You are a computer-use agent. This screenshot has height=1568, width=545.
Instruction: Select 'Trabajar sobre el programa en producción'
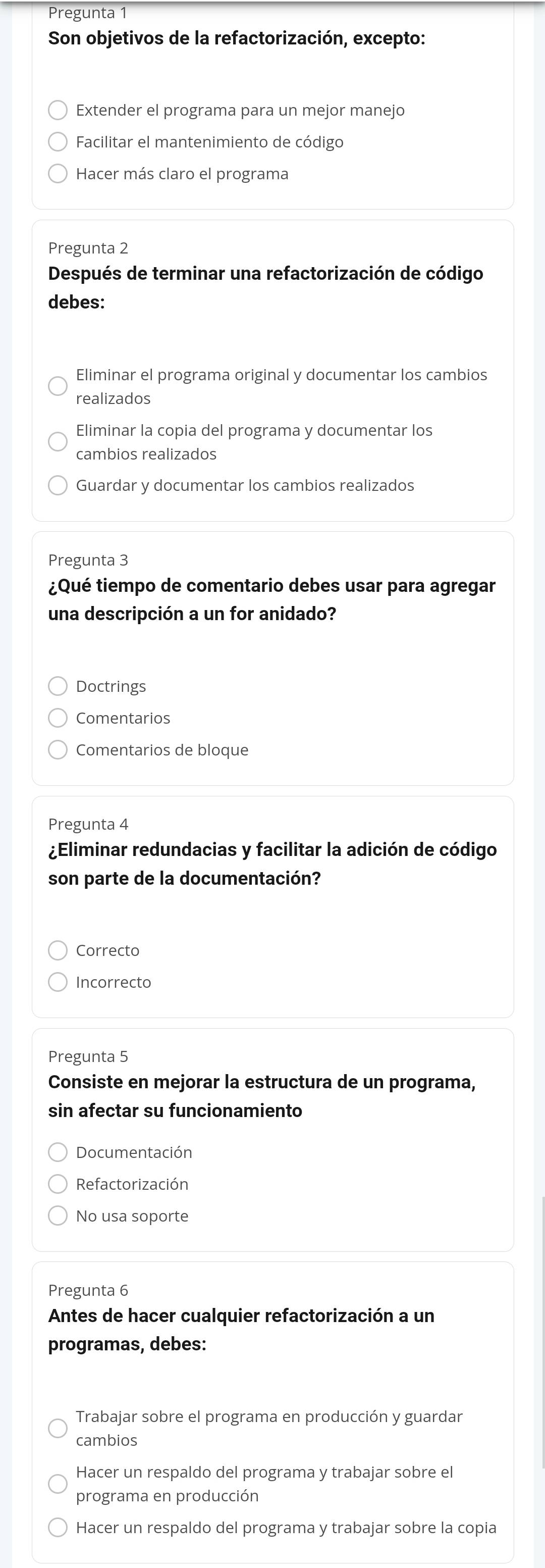[x=58, y=1429]
